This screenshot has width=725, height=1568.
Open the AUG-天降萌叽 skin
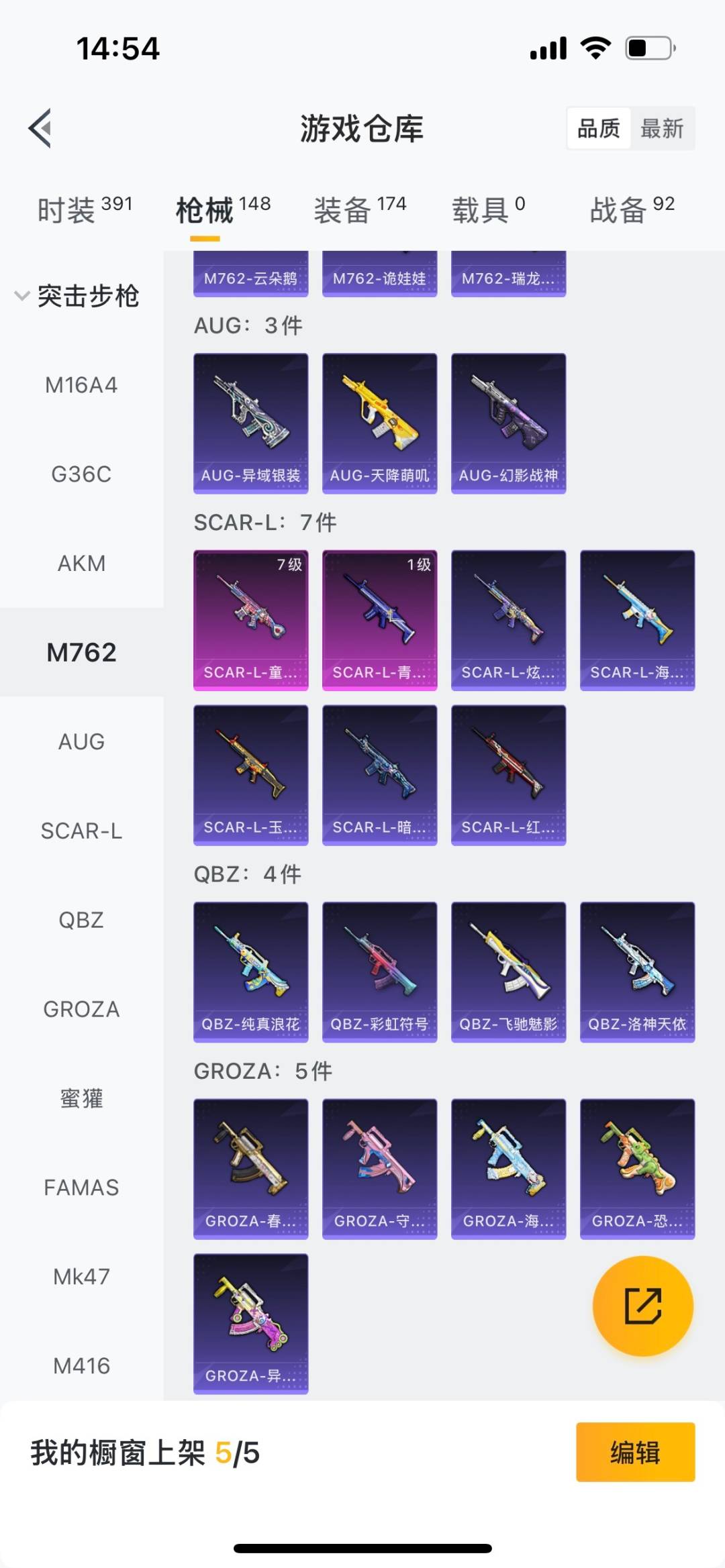tap(379, 423)
